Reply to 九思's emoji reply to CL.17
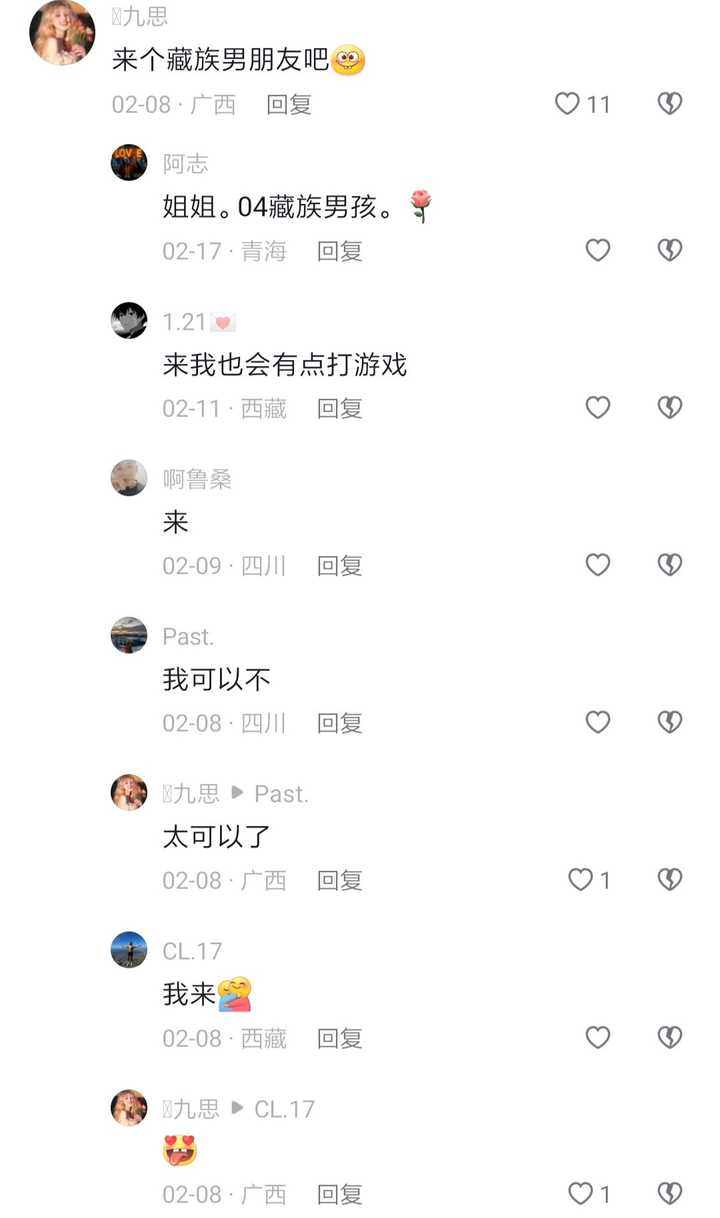The height and width of the screenshot is (1218, 720). [x=340, y=1194]
